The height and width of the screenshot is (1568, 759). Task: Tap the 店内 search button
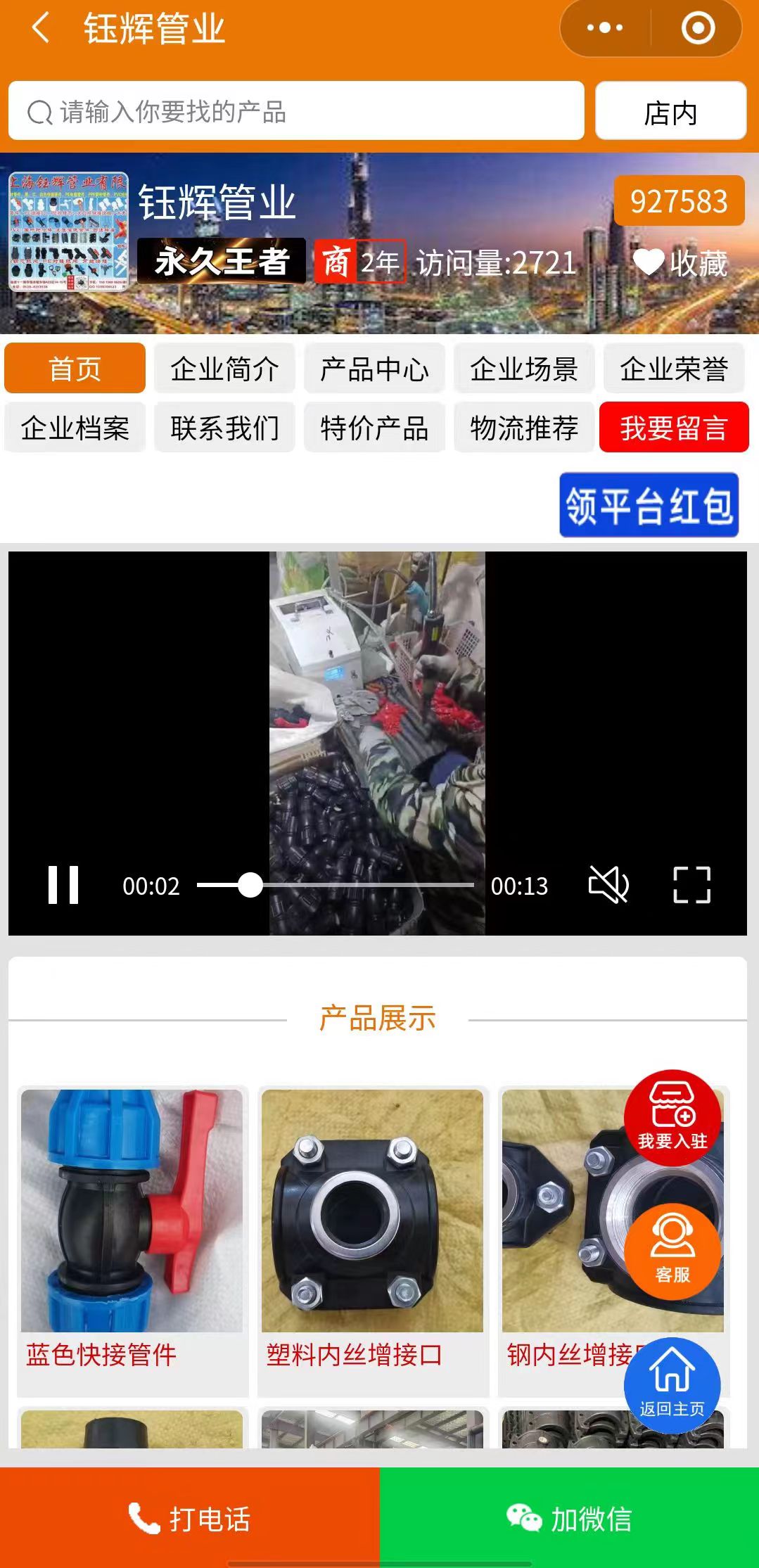[670, 111]
